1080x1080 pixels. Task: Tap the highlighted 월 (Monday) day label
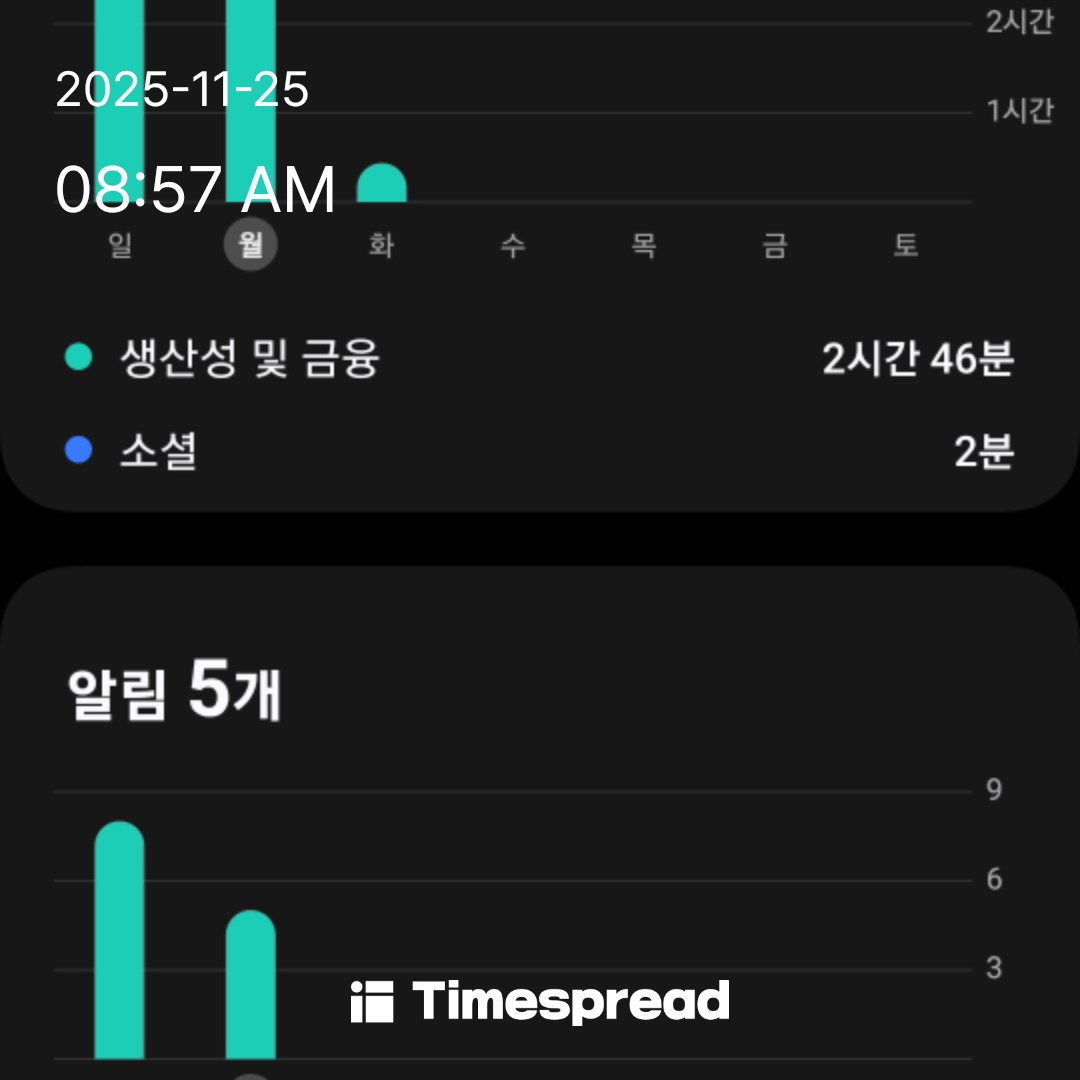(251, 246)
